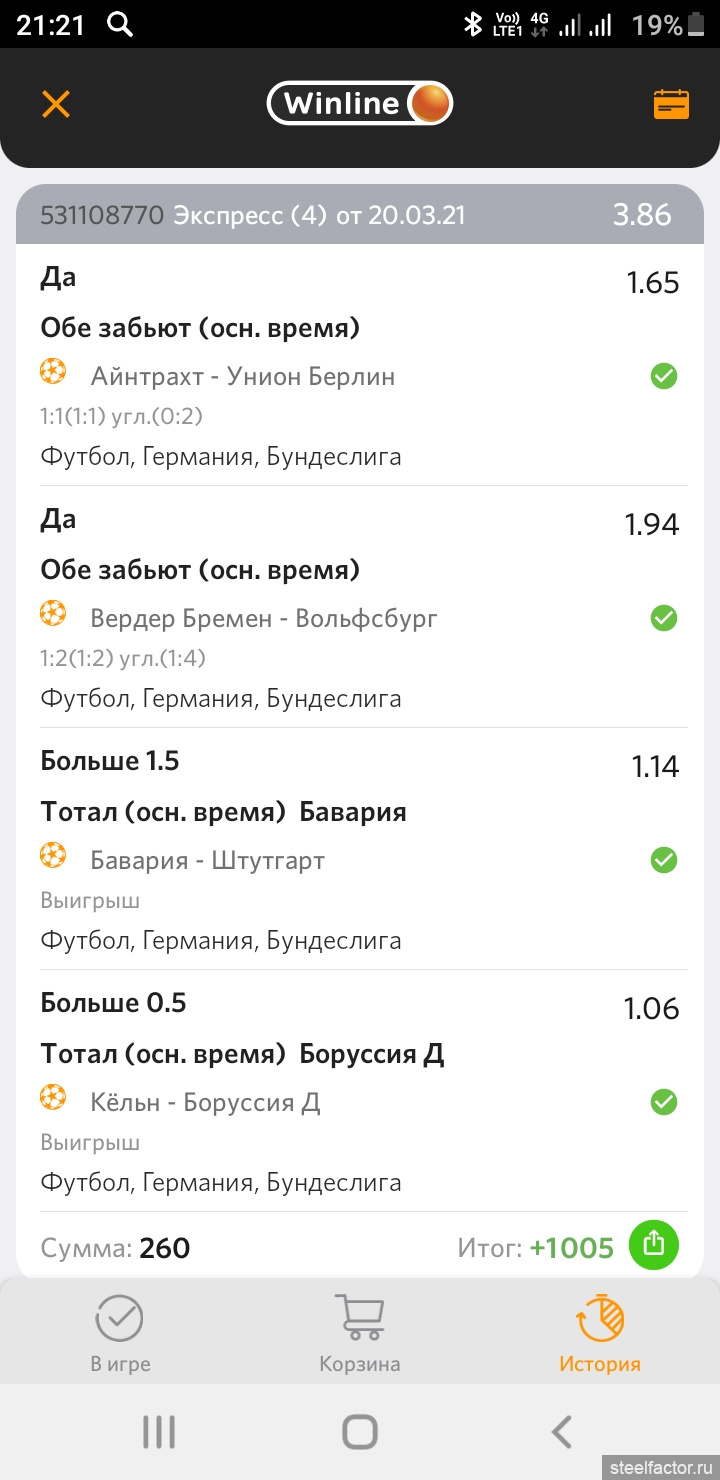Open the Вердер Бремен - Вольфсбург bet row
The width and height of the screenshot is (720, 1480).
click(360, 607)
